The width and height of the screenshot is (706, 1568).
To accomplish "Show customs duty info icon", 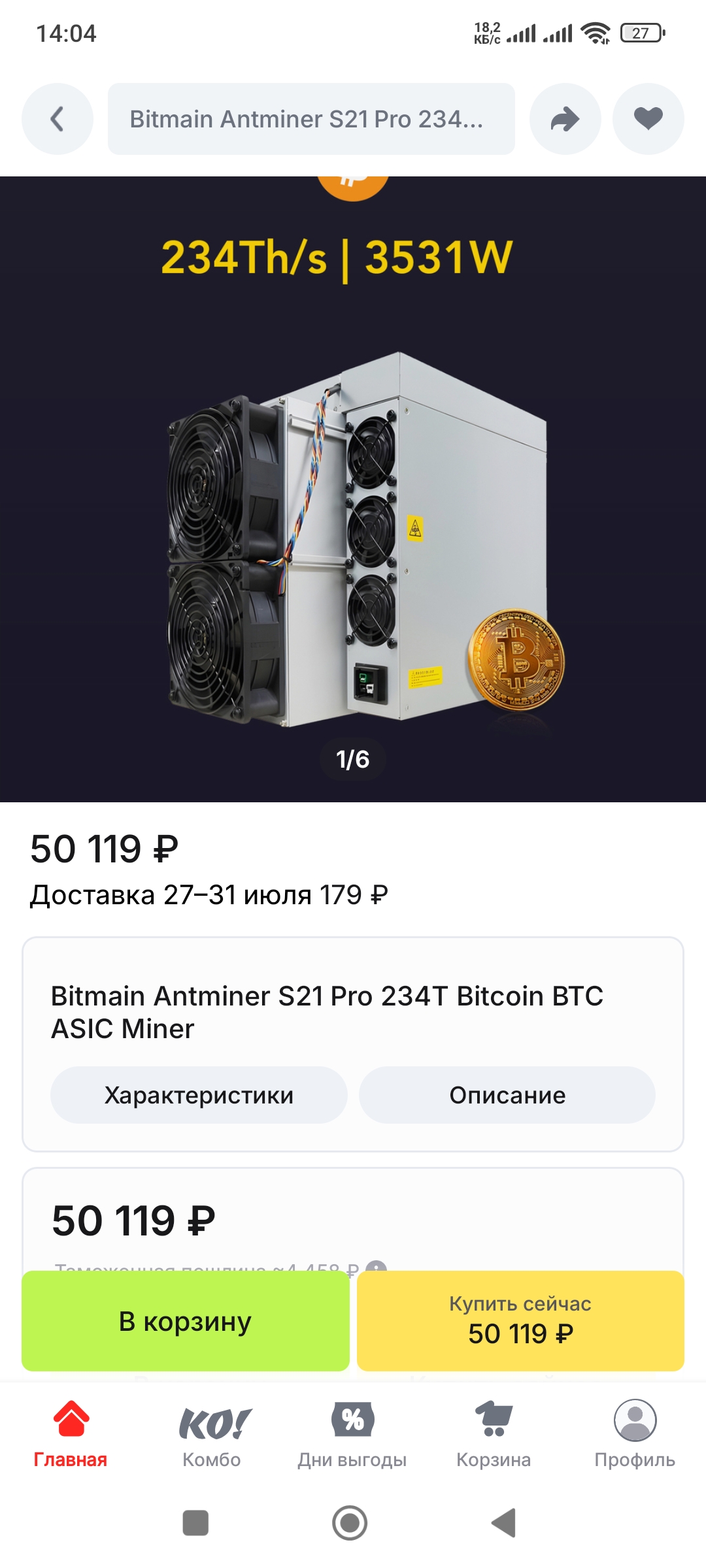I will pos(377,1267).
